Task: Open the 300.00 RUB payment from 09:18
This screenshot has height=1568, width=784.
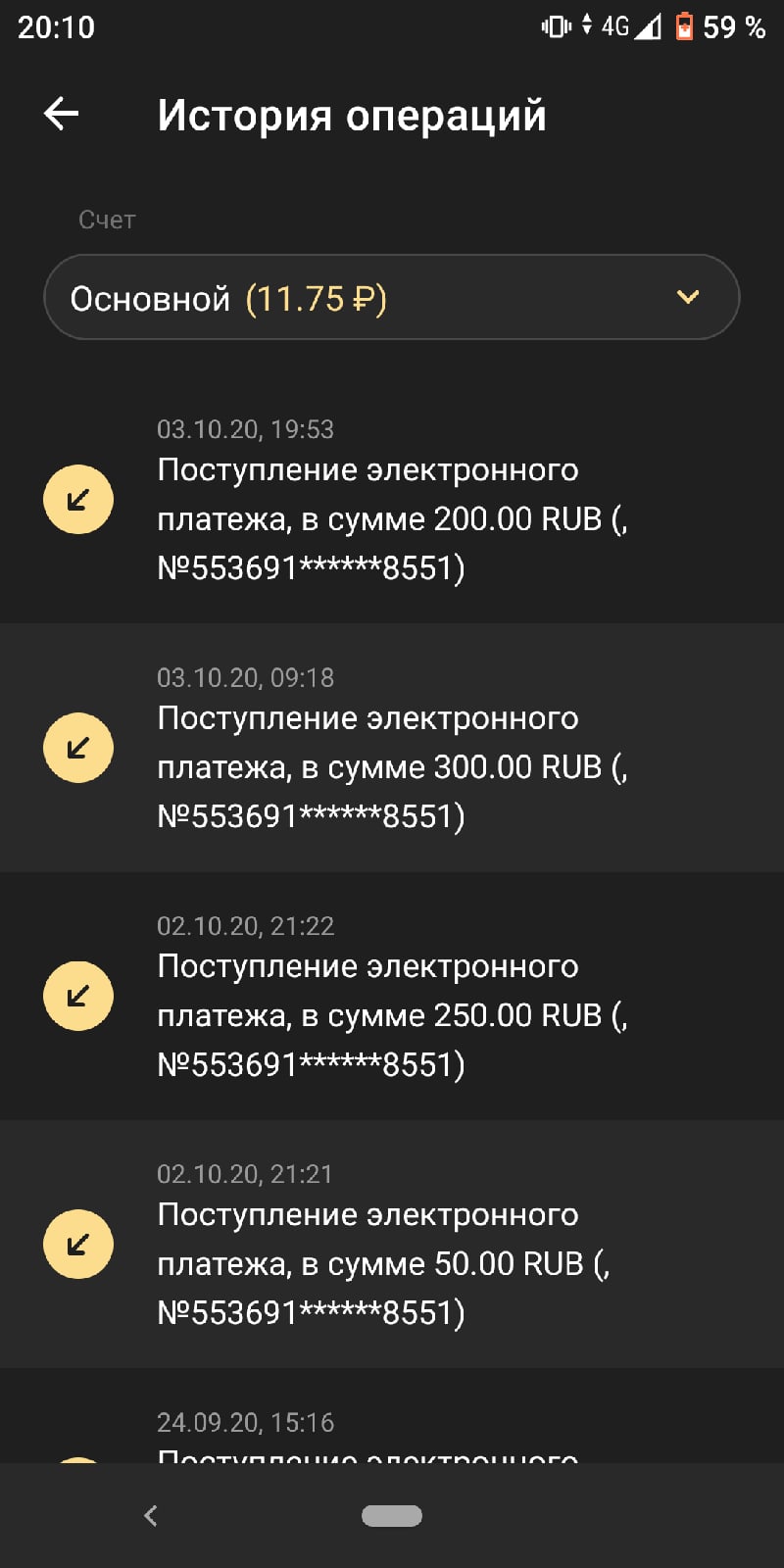Action: point(392,748)
